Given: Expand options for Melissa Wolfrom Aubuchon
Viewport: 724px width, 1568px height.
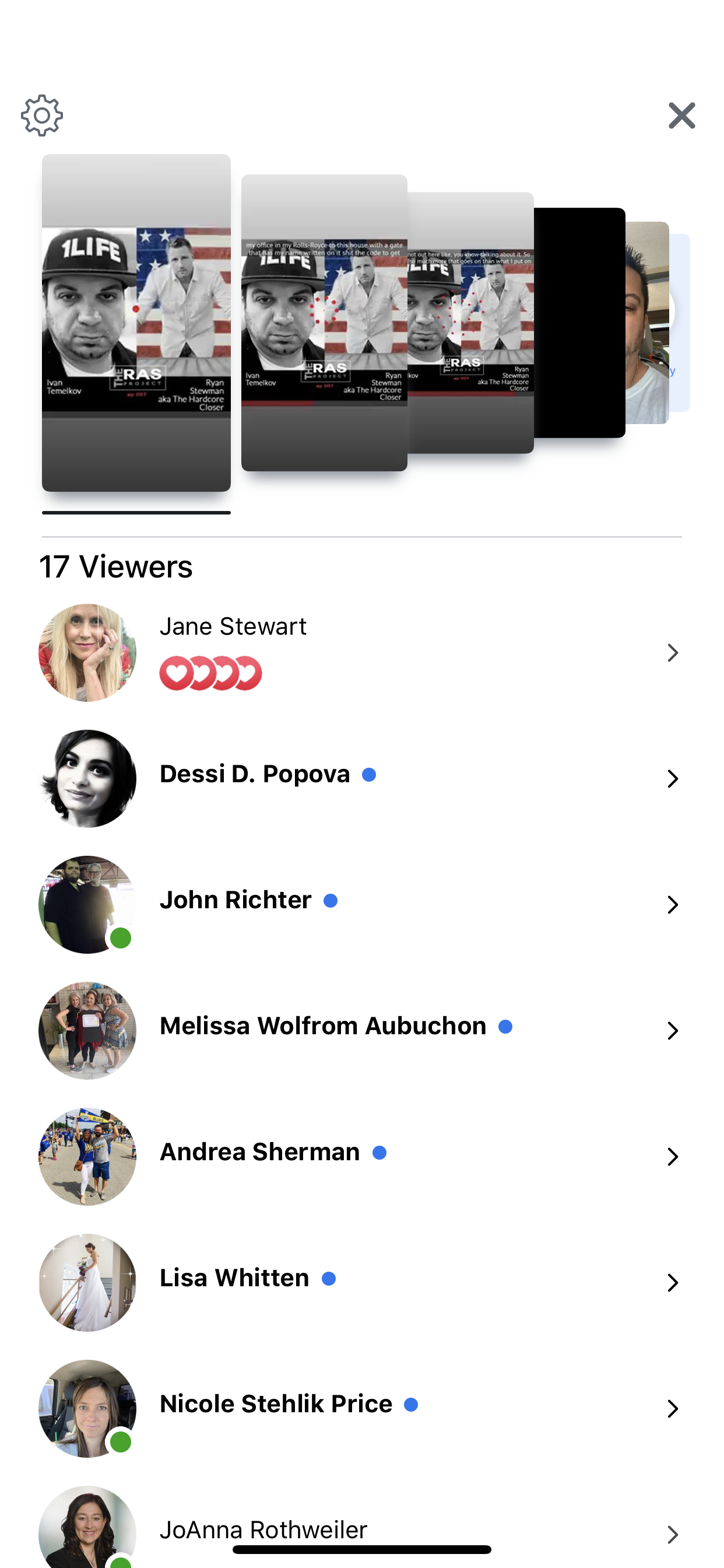Looking at the screenshot, I should (x=672, y=1031).
